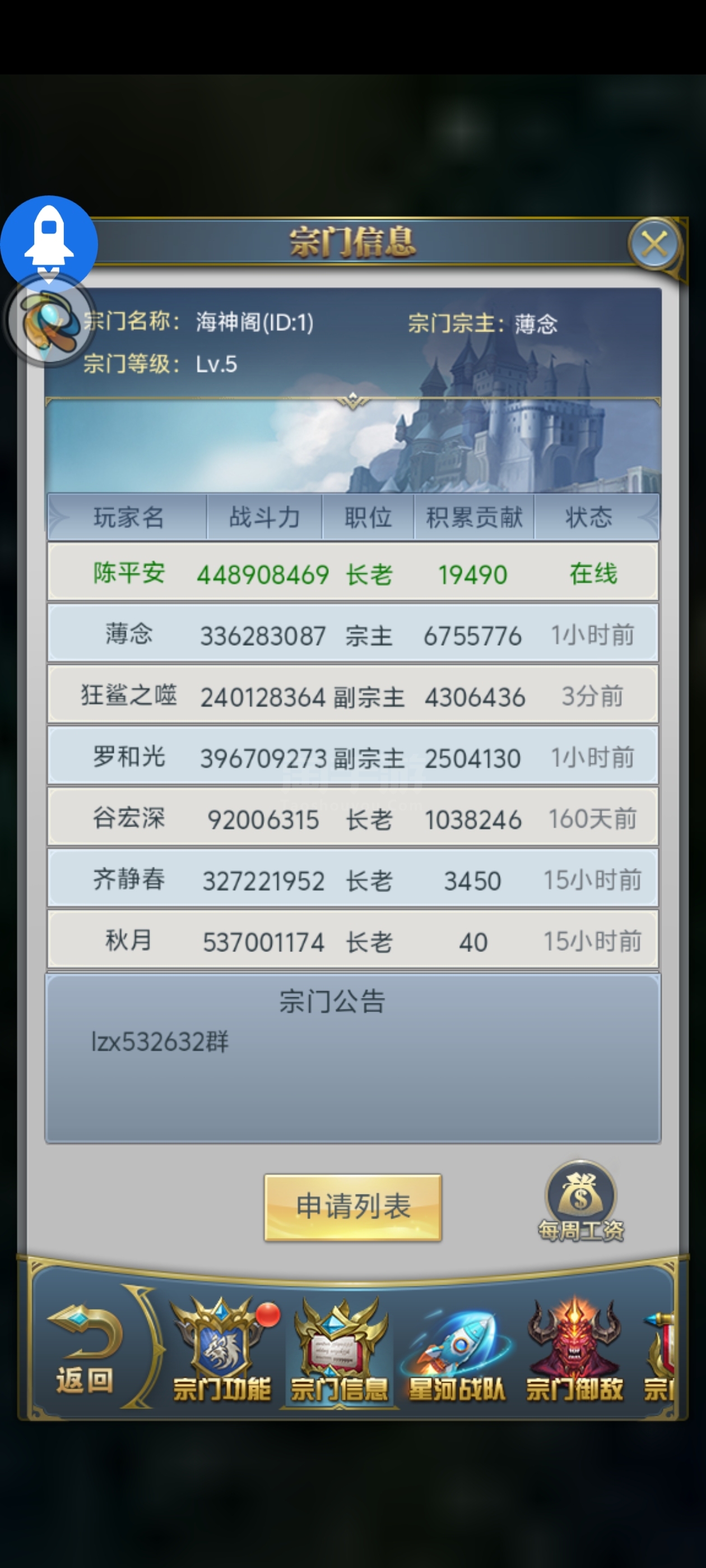Switch to the 宗门功能 tab
The width and height of the screenshot is (706, 1568).
click(222, 1351)
